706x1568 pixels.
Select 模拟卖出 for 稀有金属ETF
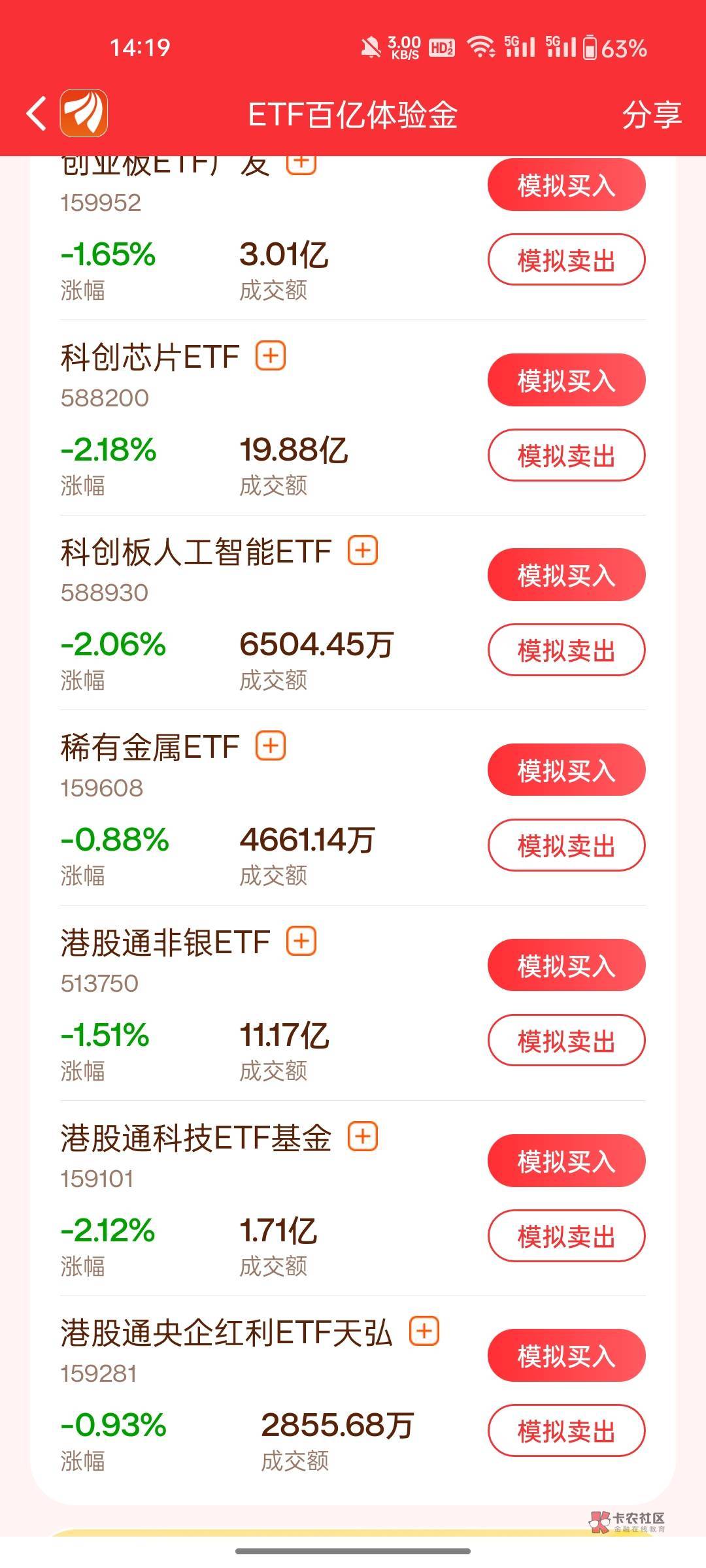(566, 845)
